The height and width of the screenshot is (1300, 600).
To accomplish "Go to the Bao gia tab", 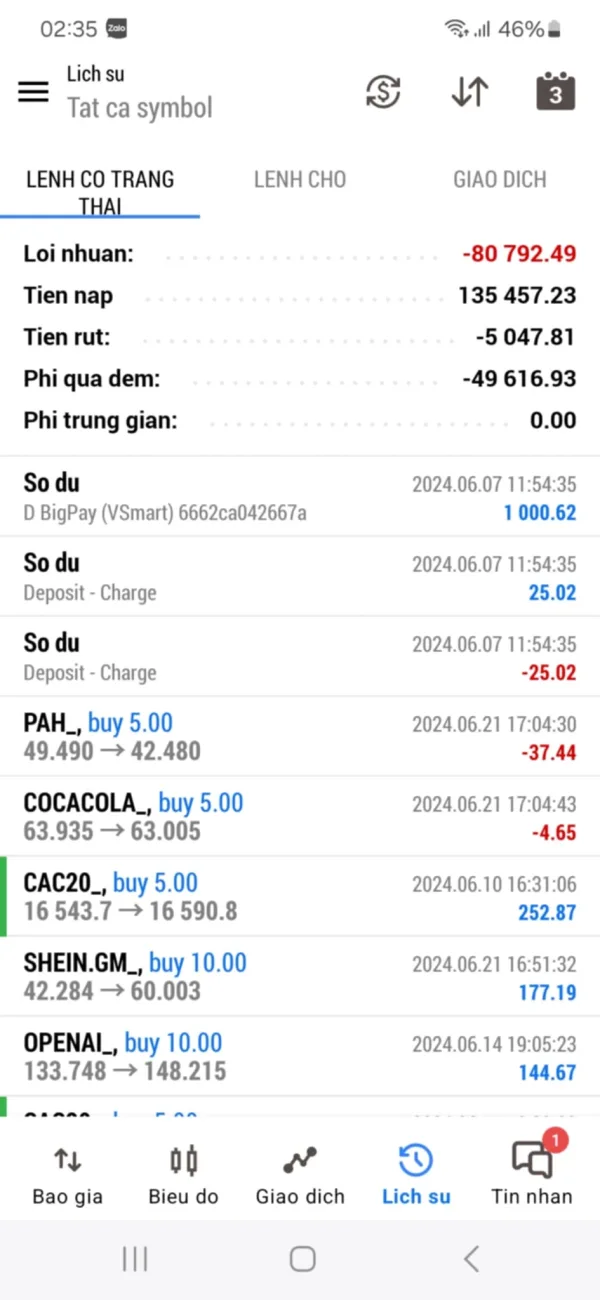I will click(67, 1175).
